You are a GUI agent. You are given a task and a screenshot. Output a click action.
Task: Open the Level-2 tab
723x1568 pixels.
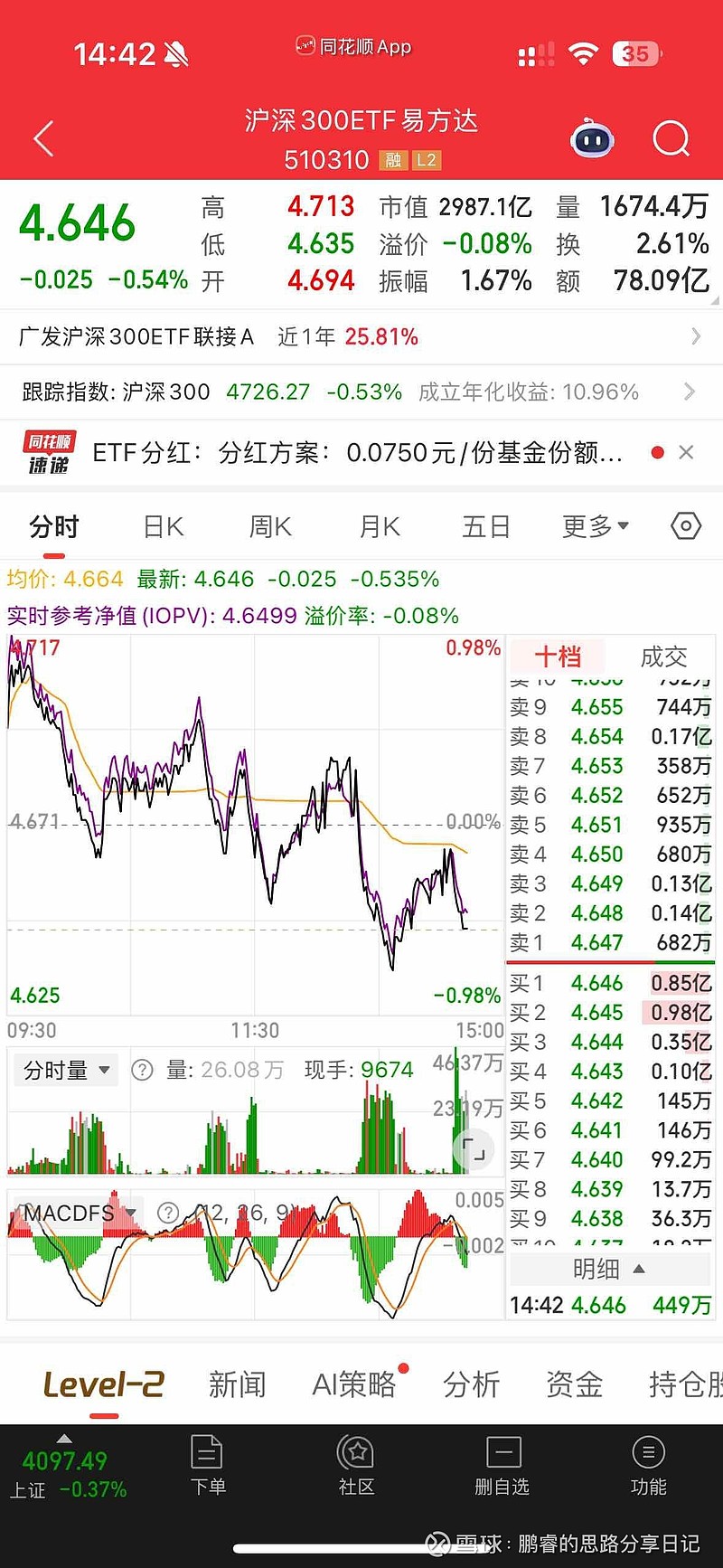click(101, 1384)
